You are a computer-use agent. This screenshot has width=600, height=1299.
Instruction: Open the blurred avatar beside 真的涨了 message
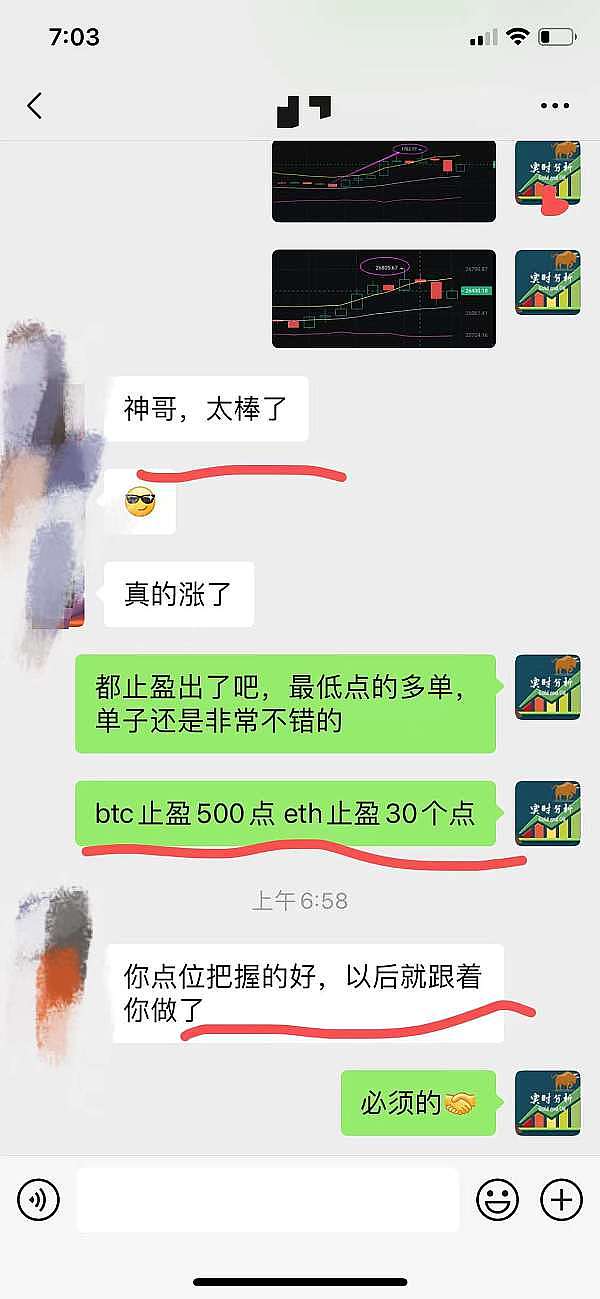coord(58,594)
